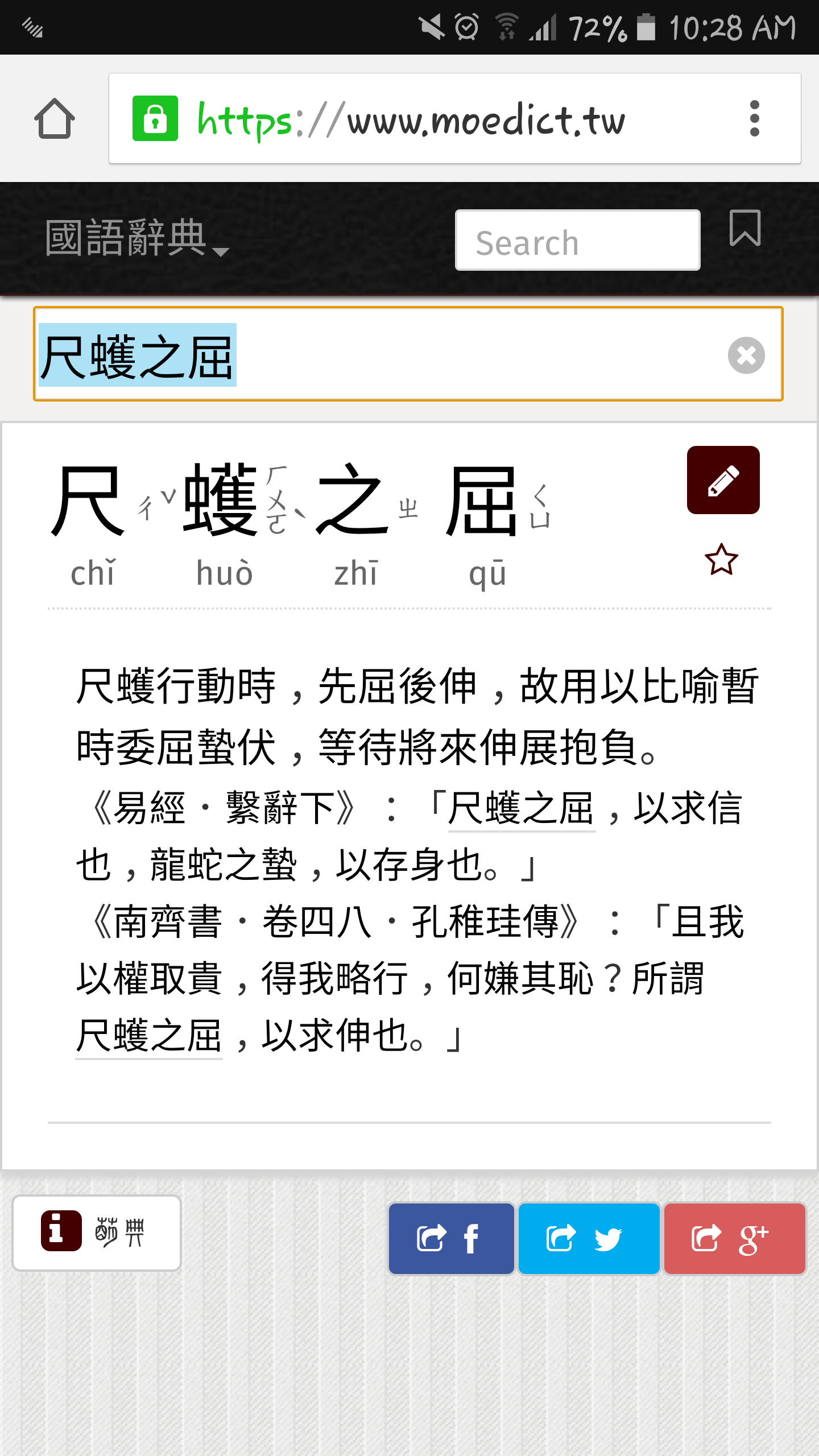Open the underlined 尺蠖之屈 link in 南齊書 quote

[148, 1036]
